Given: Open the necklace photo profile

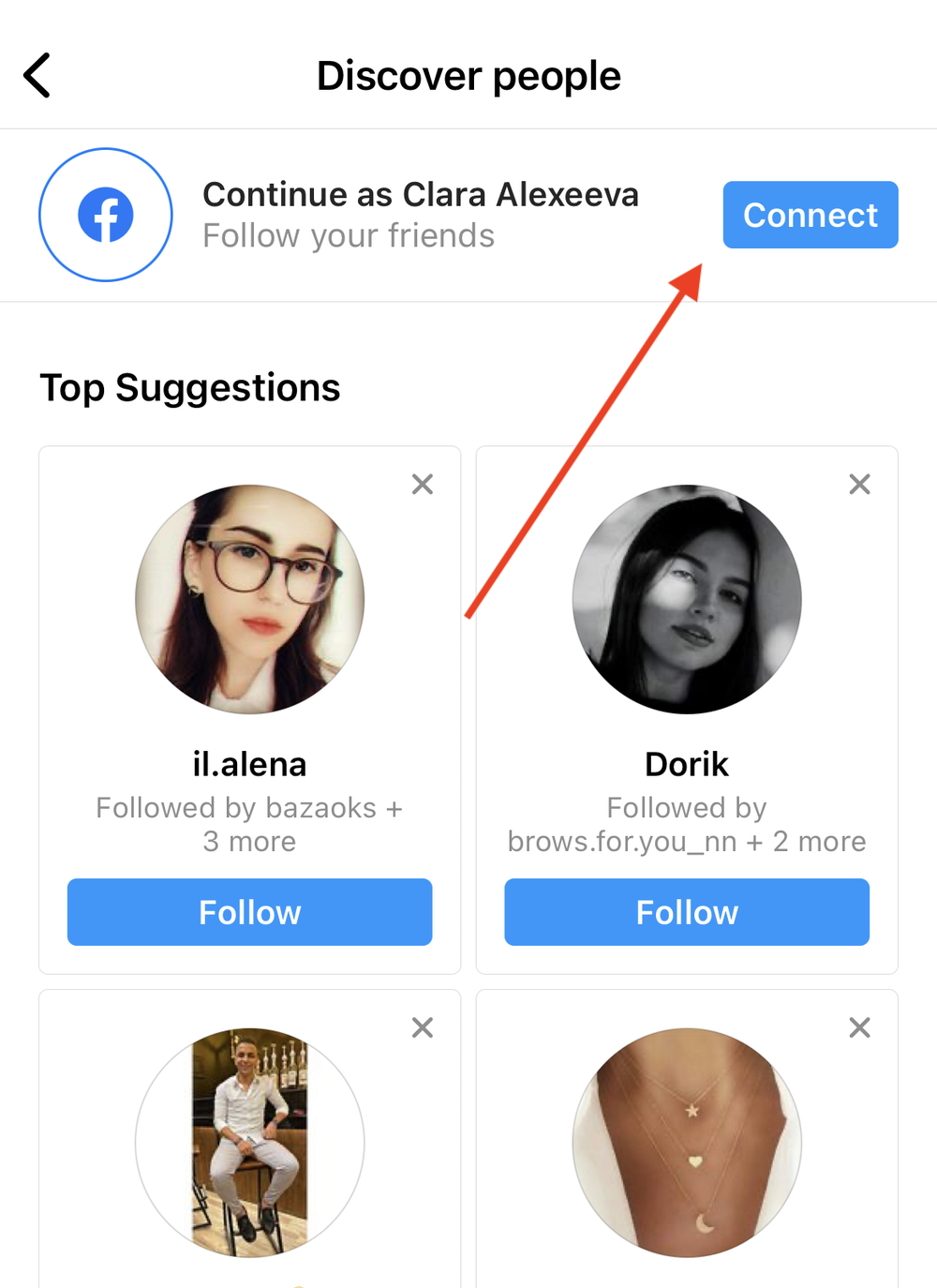Looking at the screenshot, I should pyautogui.click(x=686, y=1142).
